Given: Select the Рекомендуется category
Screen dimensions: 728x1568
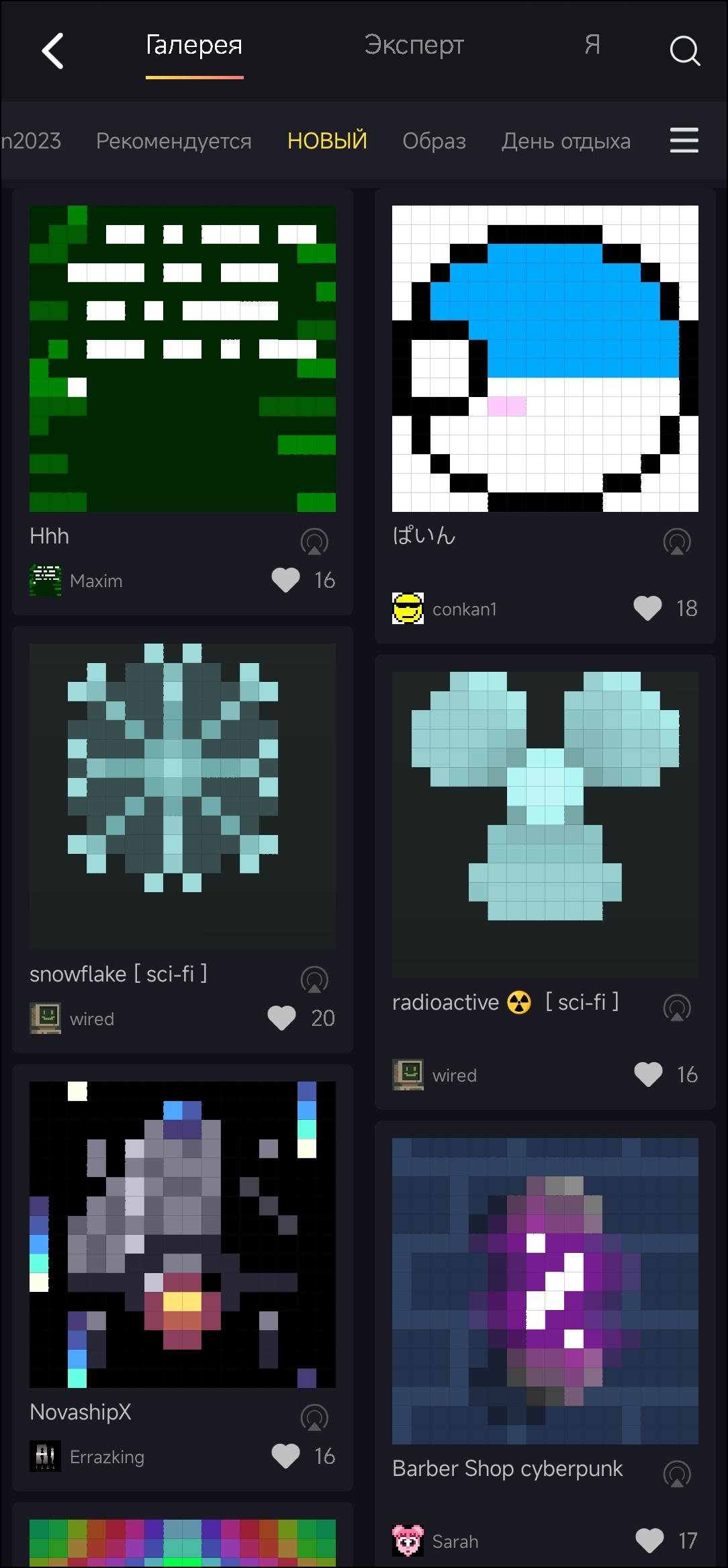Looking at the screenshot, I should 174,141.
